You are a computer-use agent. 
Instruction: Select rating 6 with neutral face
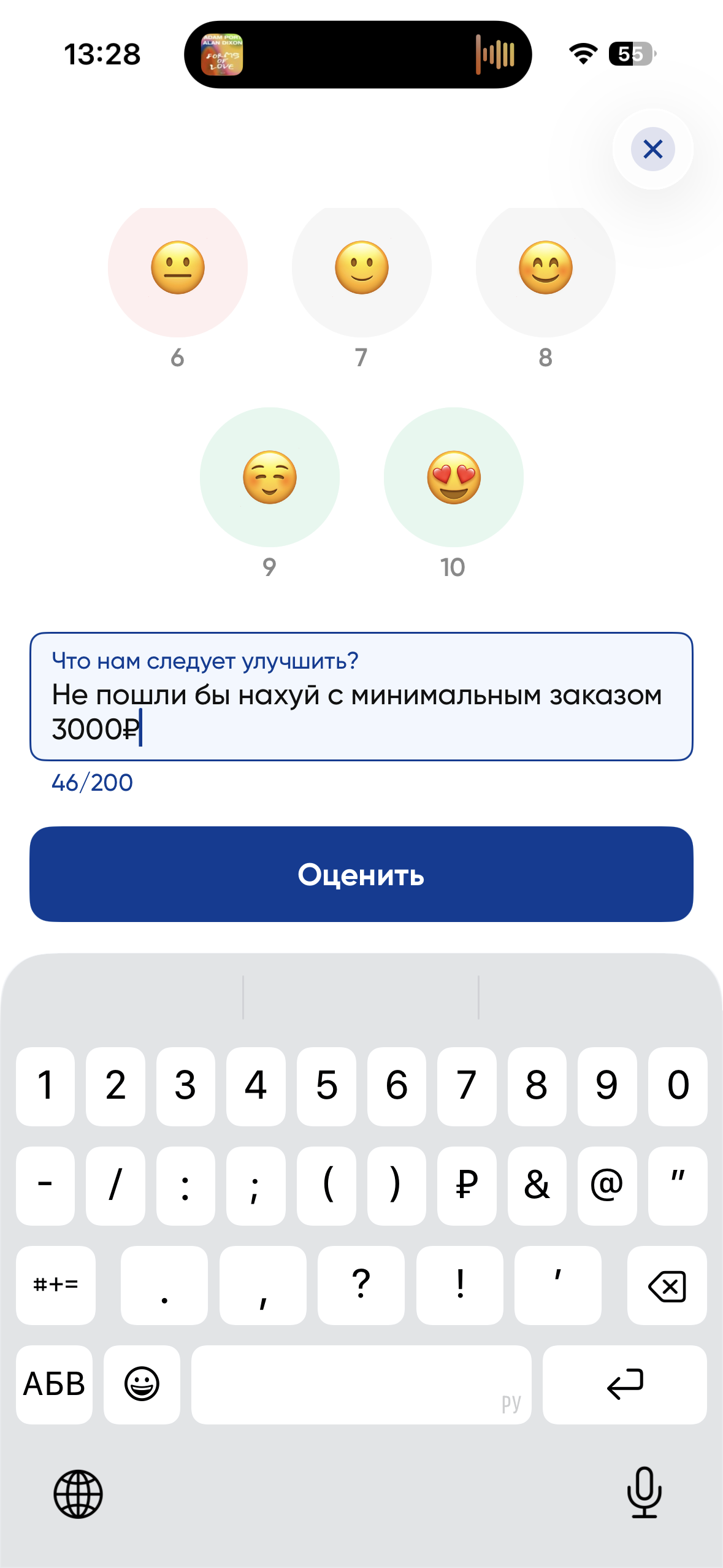178,268
